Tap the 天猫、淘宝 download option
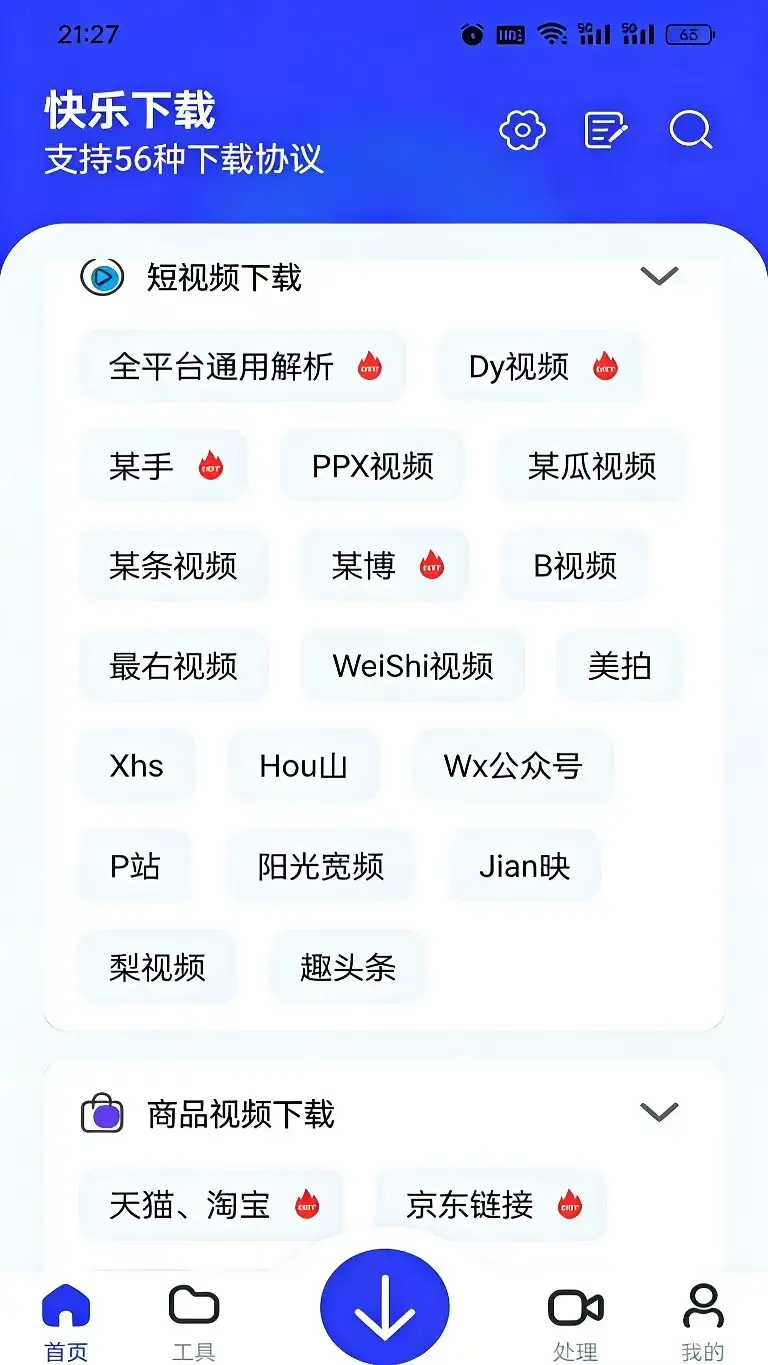 point(211,1205)
